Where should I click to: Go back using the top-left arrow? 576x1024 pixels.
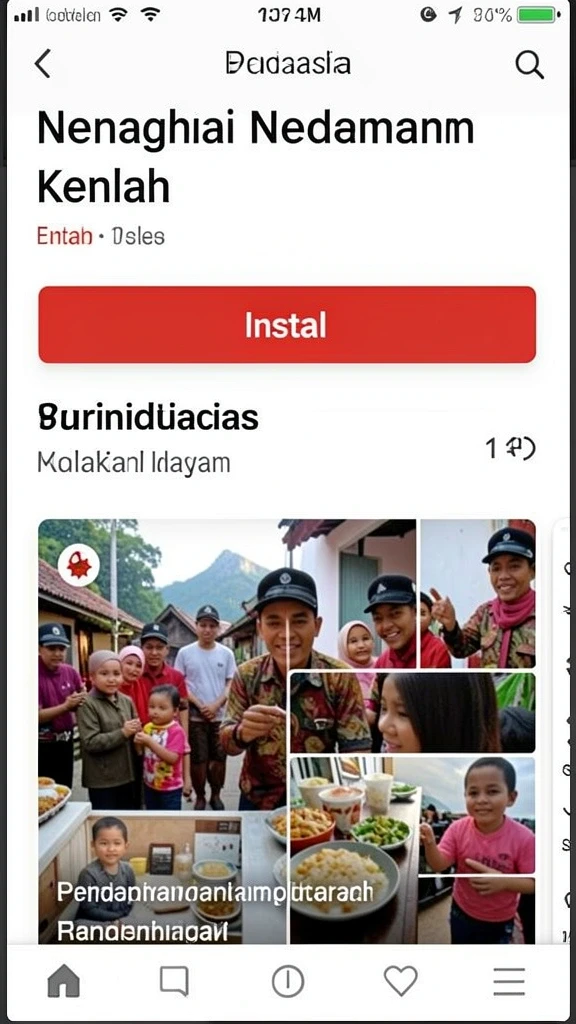(42, 64)
